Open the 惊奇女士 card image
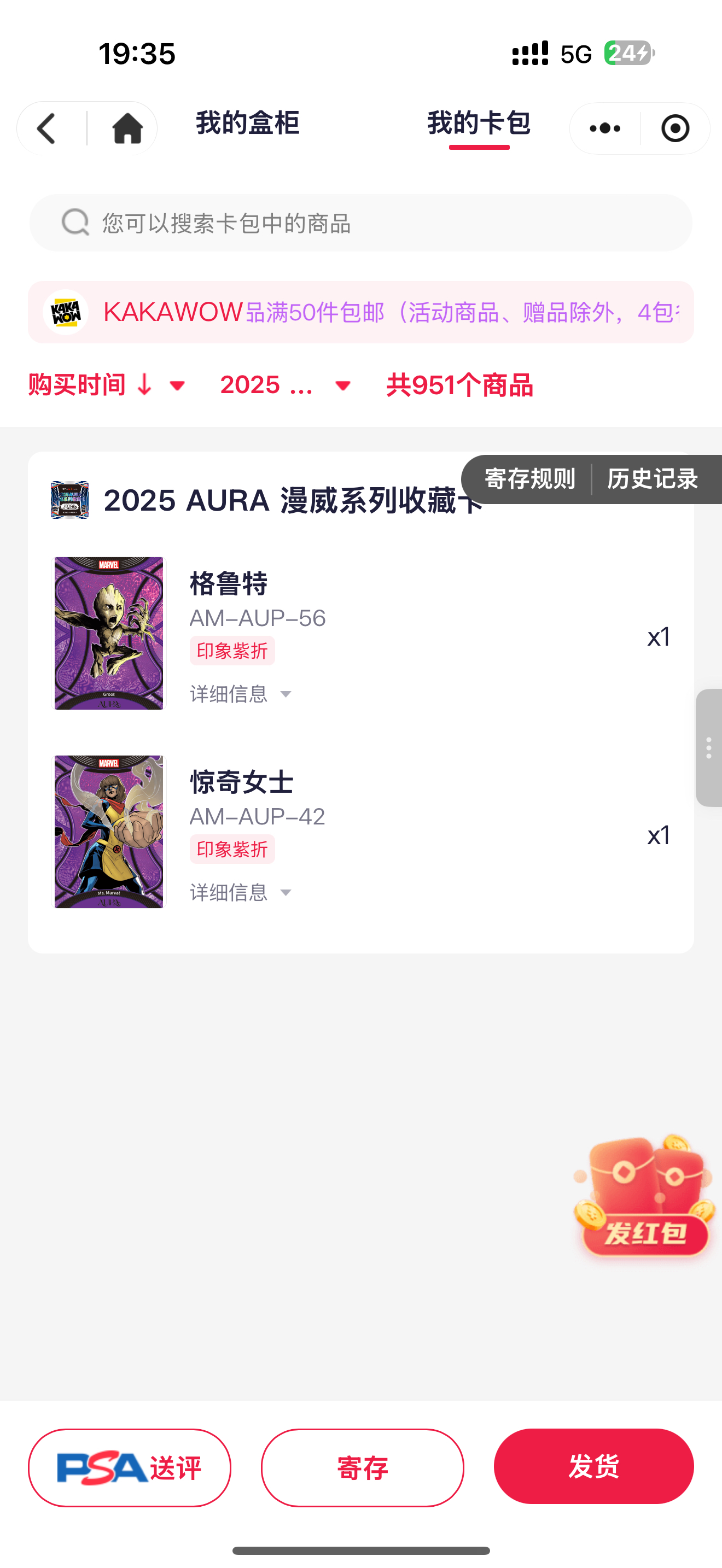Viewport: 722px width, 1568px height. click(x=109, y=832)
